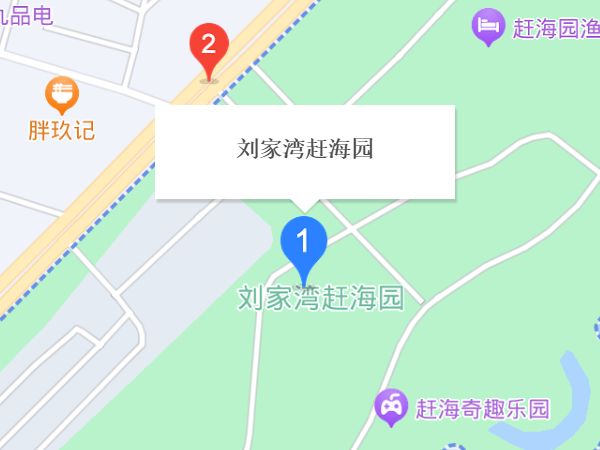Select the blue marker numbered 1
This screenshot has height=450, width=600.
coord(306,244)
